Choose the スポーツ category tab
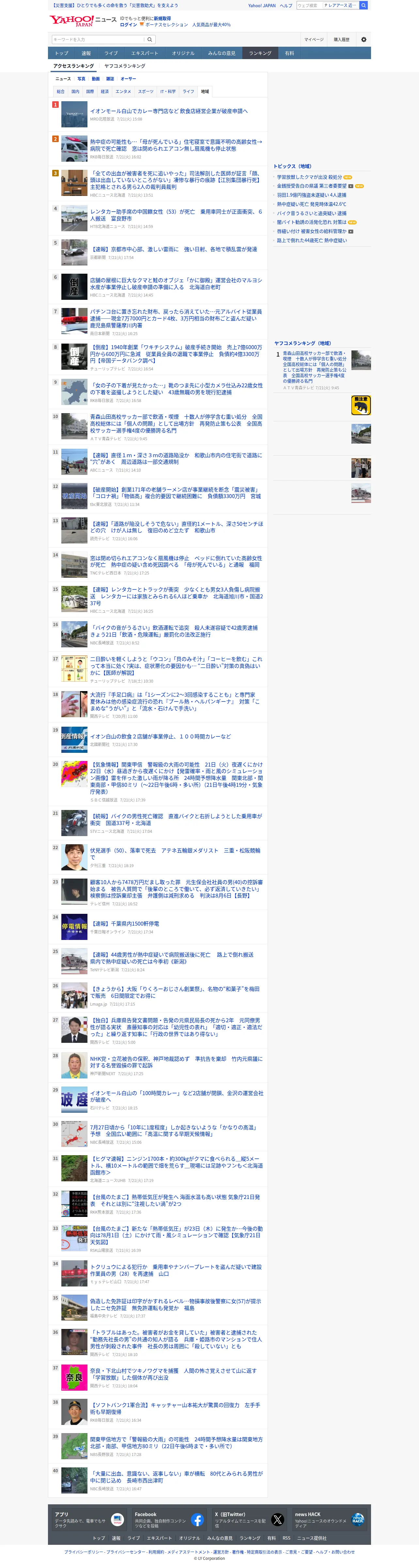 (146, 92)
